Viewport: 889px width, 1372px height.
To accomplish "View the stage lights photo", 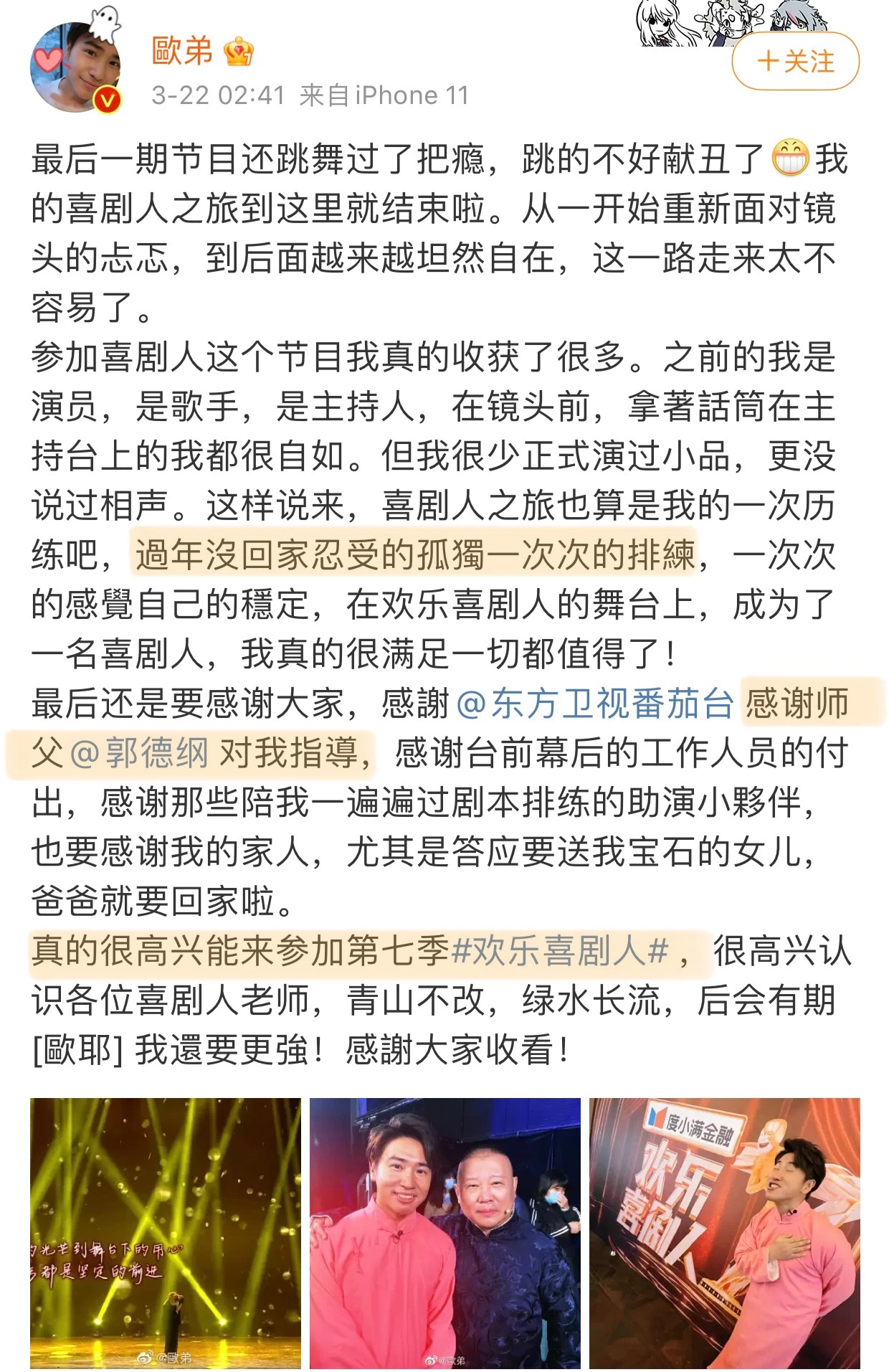I will click(166, 1232).
